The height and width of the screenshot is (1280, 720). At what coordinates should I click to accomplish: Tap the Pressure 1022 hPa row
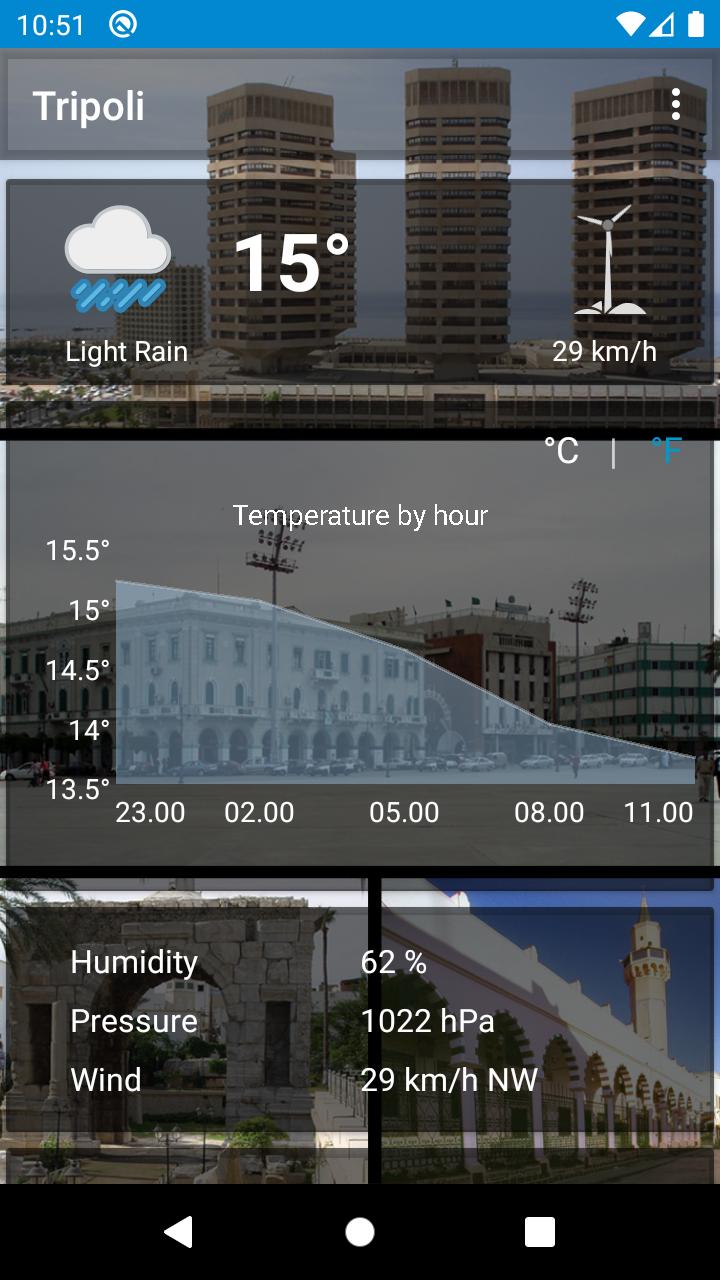pos(428,1021)
